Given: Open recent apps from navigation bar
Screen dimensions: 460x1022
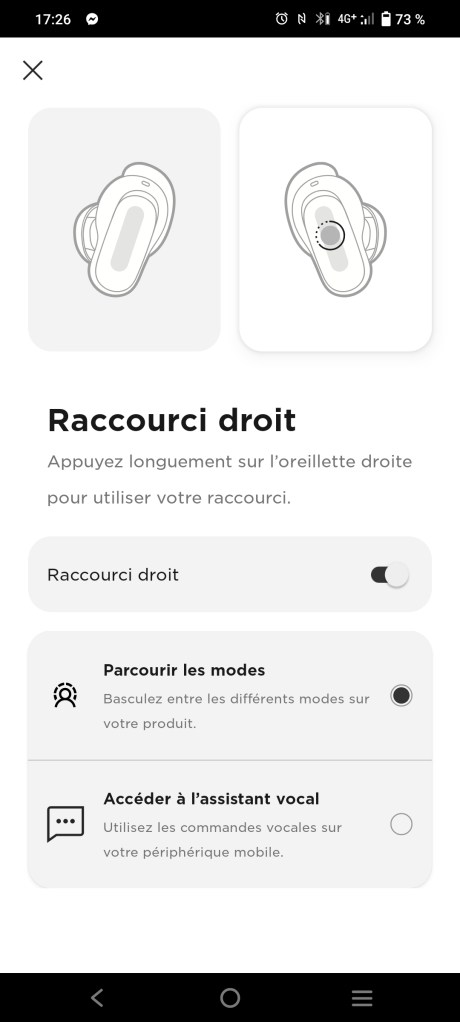Looking at the screenshot, I should coord(362,997).
